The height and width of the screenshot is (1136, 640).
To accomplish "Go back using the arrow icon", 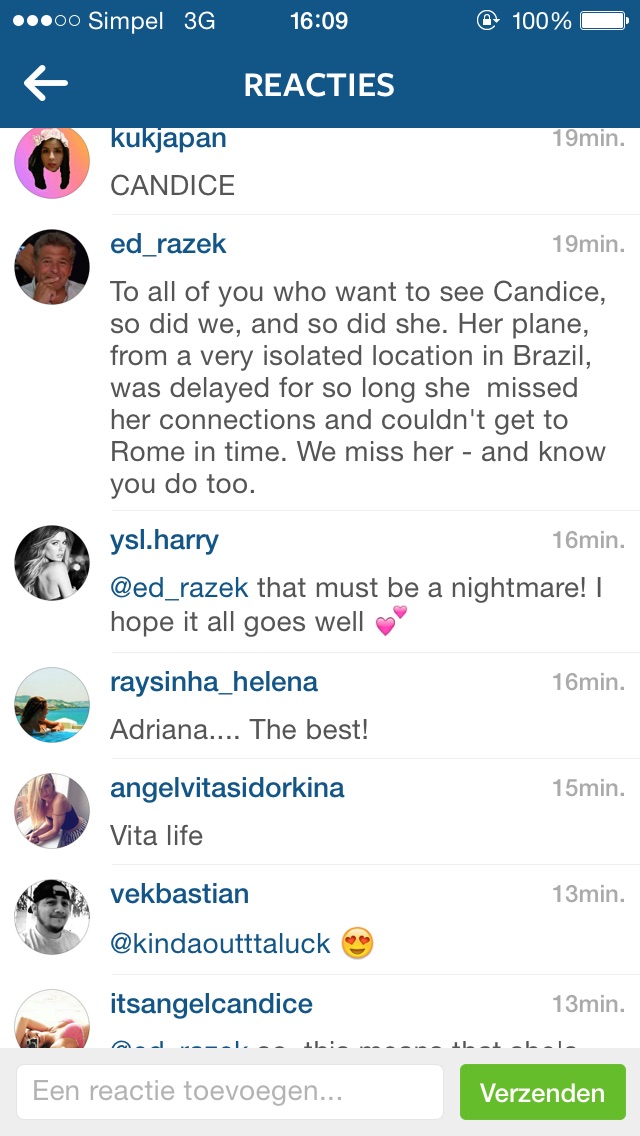I will coord(46,84).
